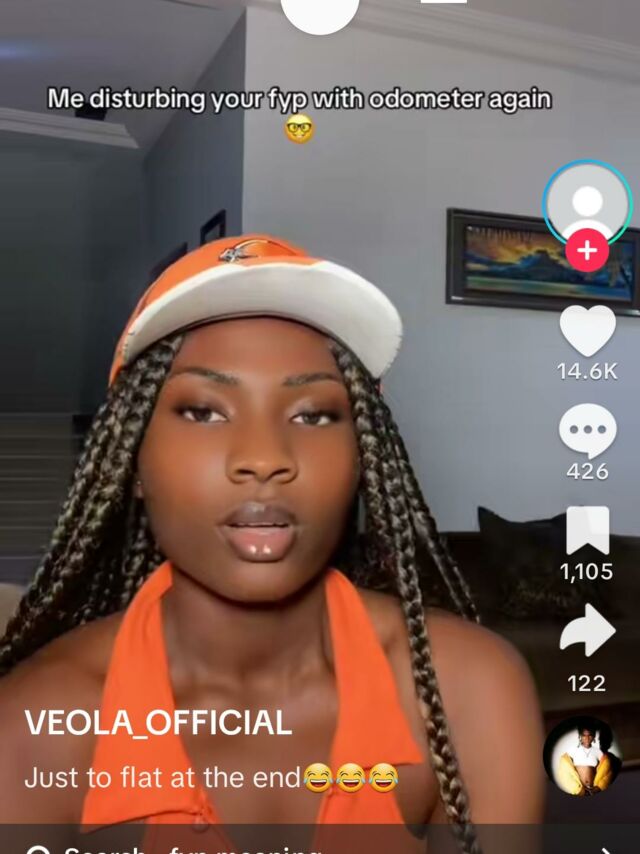Share this video

pyautogui.click(x=587, y=632)
